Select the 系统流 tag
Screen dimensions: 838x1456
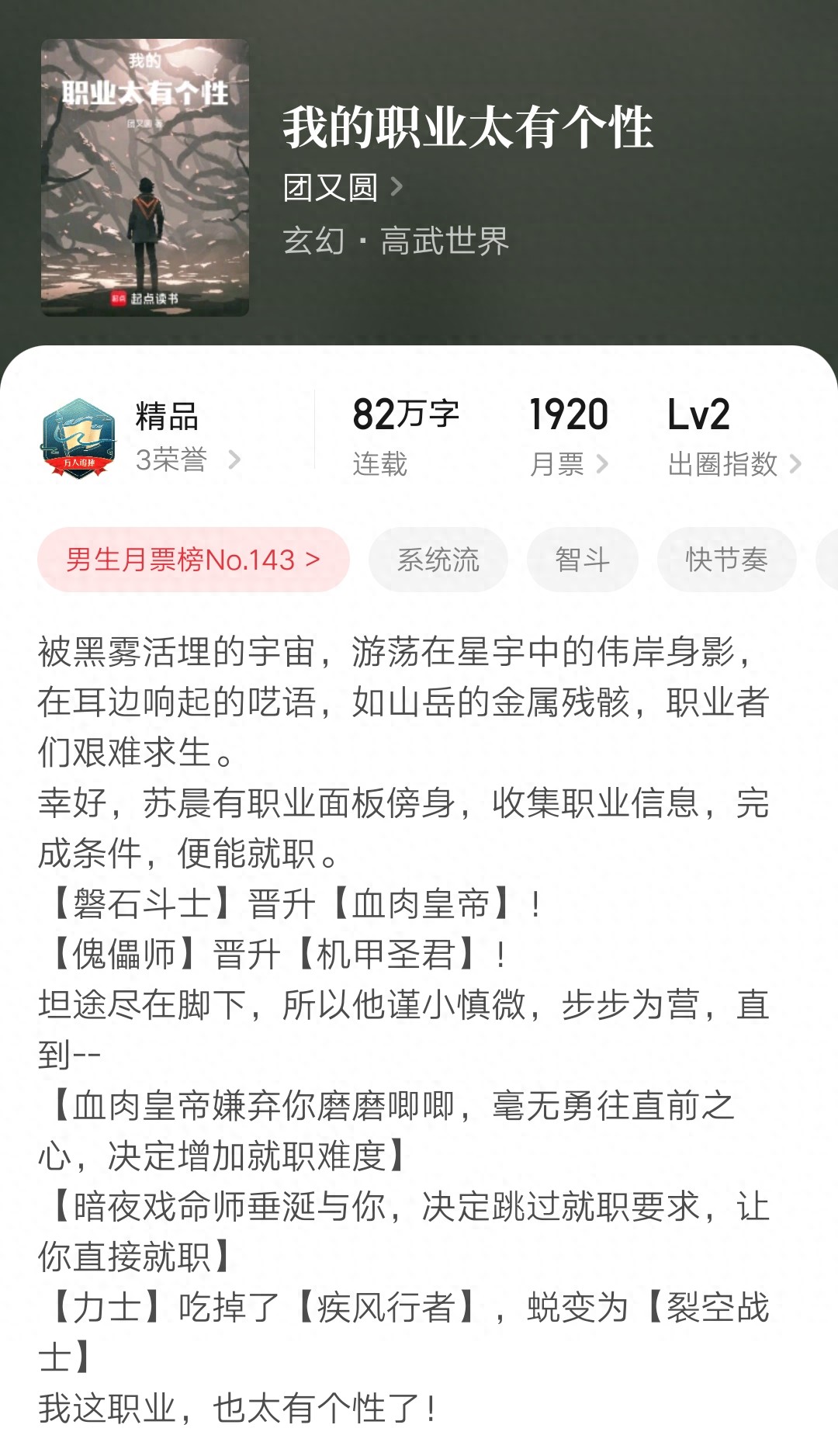(439, 559)
